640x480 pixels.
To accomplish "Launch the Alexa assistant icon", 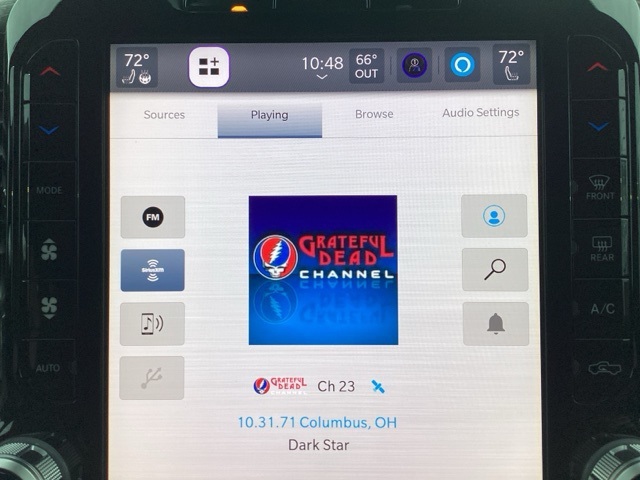I will click(462, 66).
